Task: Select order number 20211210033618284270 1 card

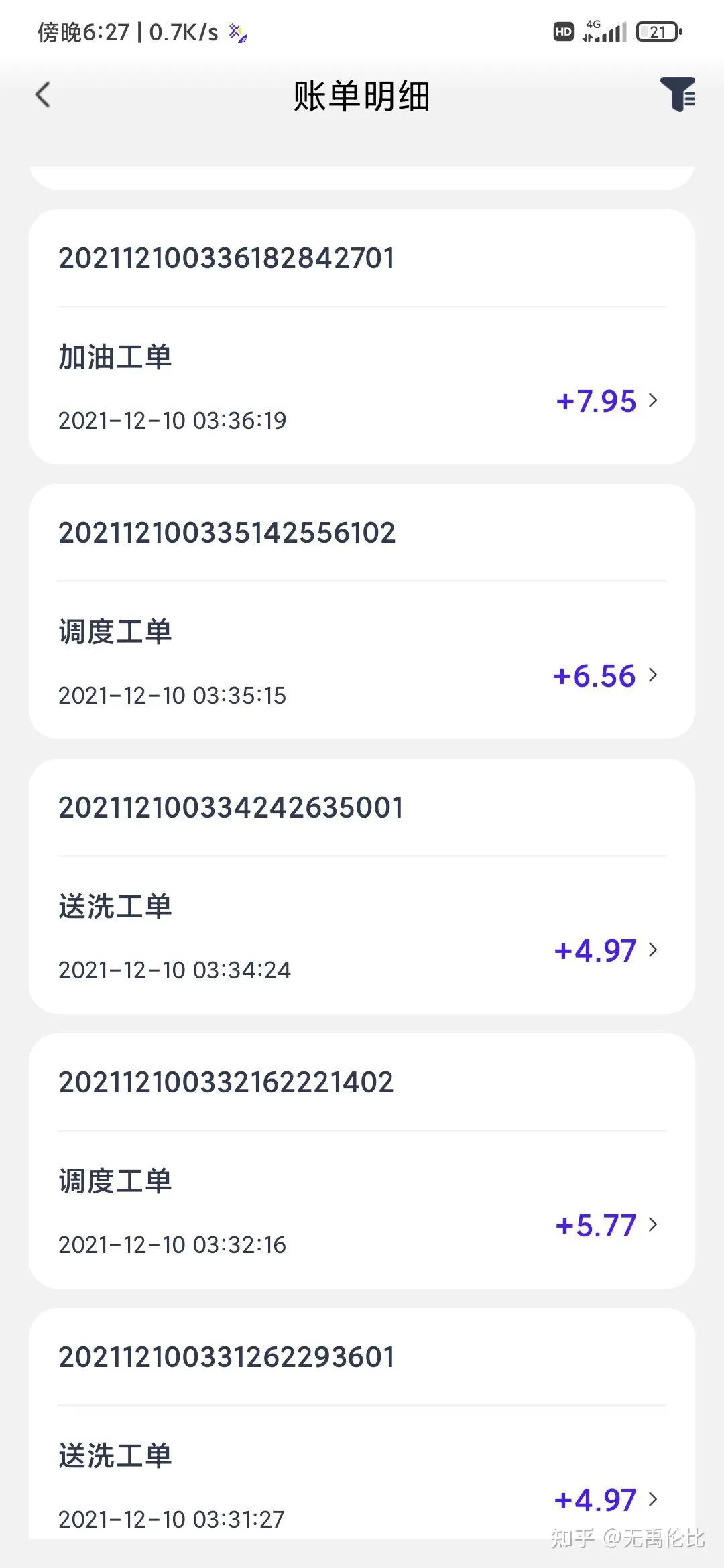Action: point(226,258)
